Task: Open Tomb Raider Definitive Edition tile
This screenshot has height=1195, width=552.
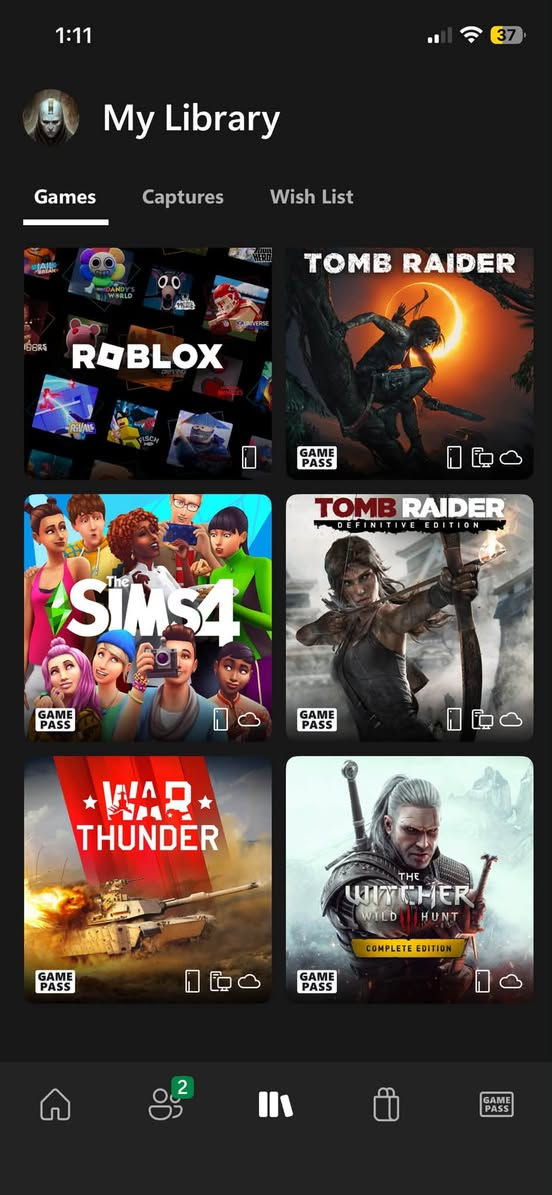Action: coord(409,617)
